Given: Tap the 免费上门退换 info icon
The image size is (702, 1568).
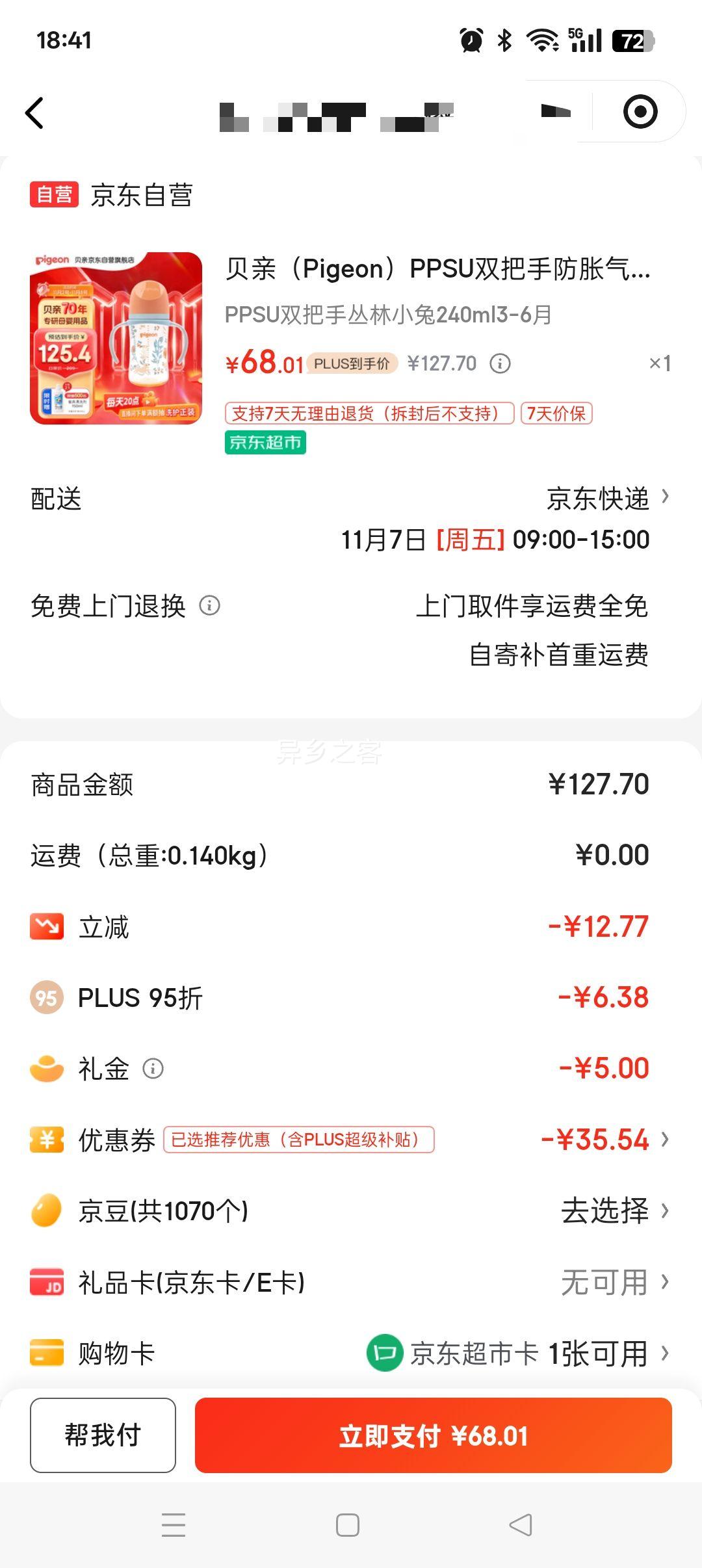Looking at the screenshot, I should 209,606.
